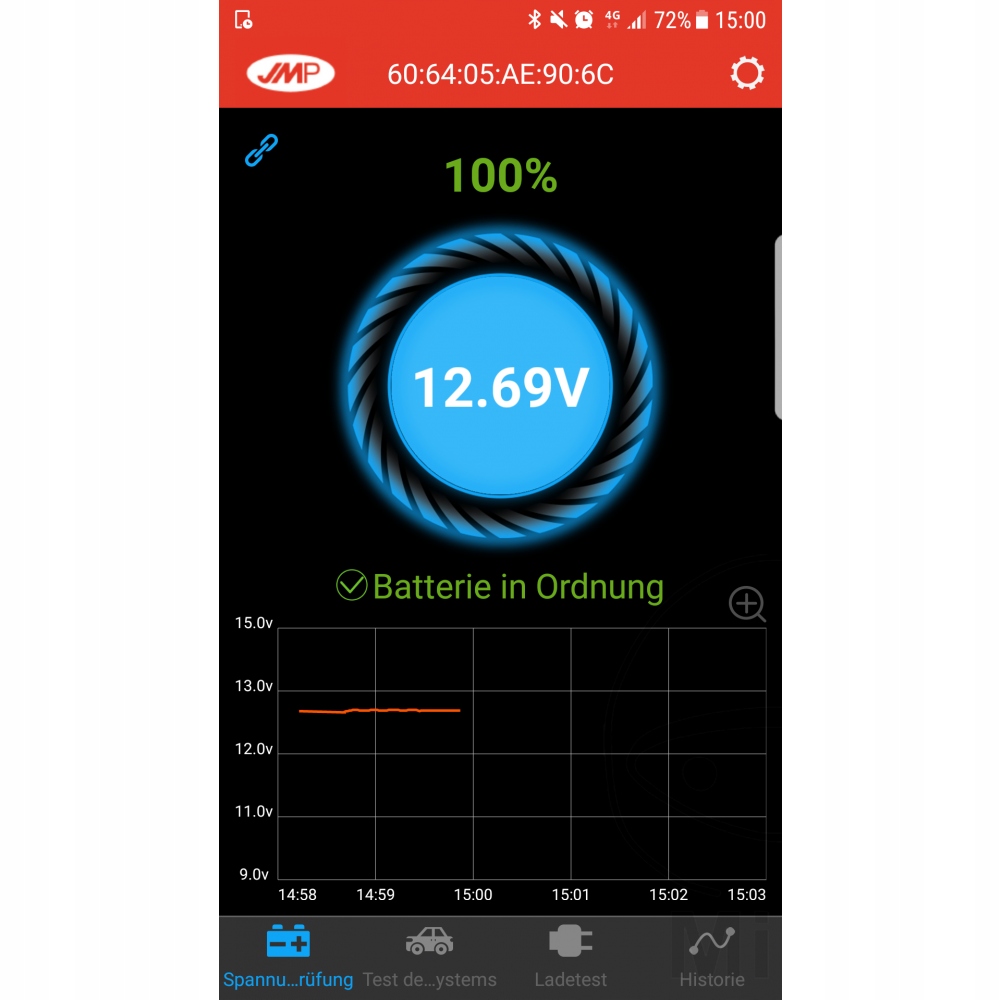Go to the Historie tab

tap(712, 956)
